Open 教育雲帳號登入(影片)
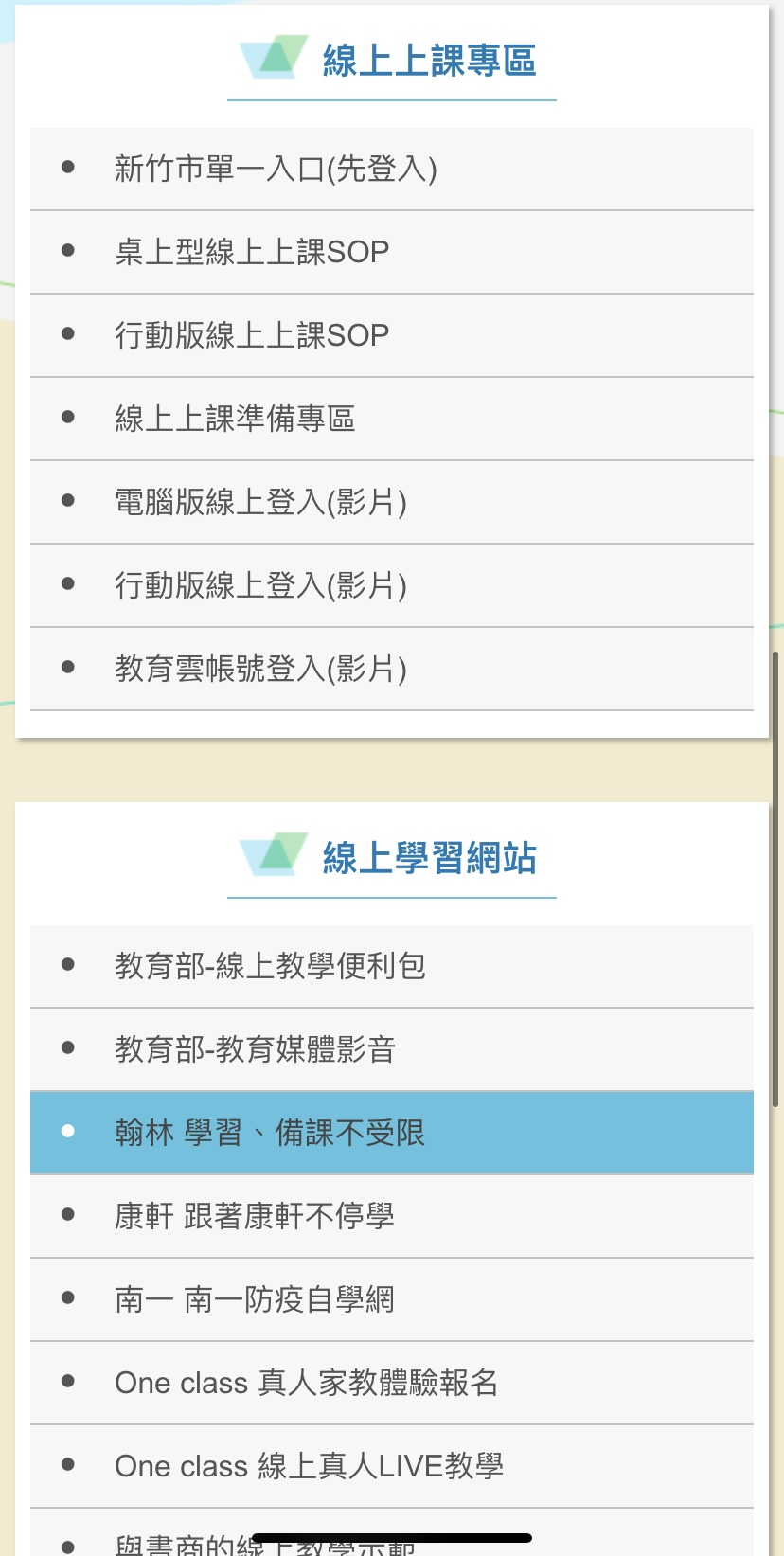This screenshot has width=784, height=1556. tap(260, 669)
